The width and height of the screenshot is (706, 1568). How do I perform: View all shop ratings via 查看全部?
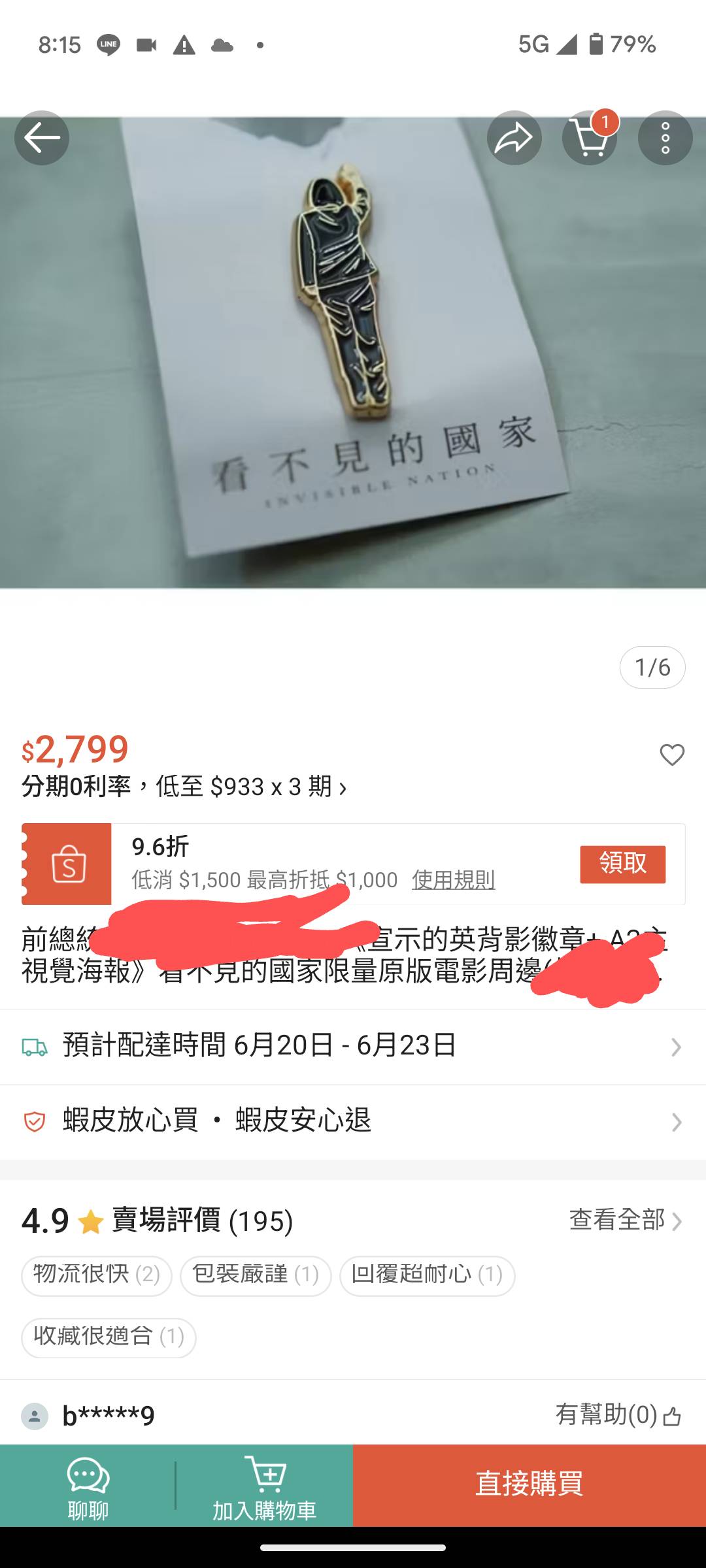tap(625, 1220)
